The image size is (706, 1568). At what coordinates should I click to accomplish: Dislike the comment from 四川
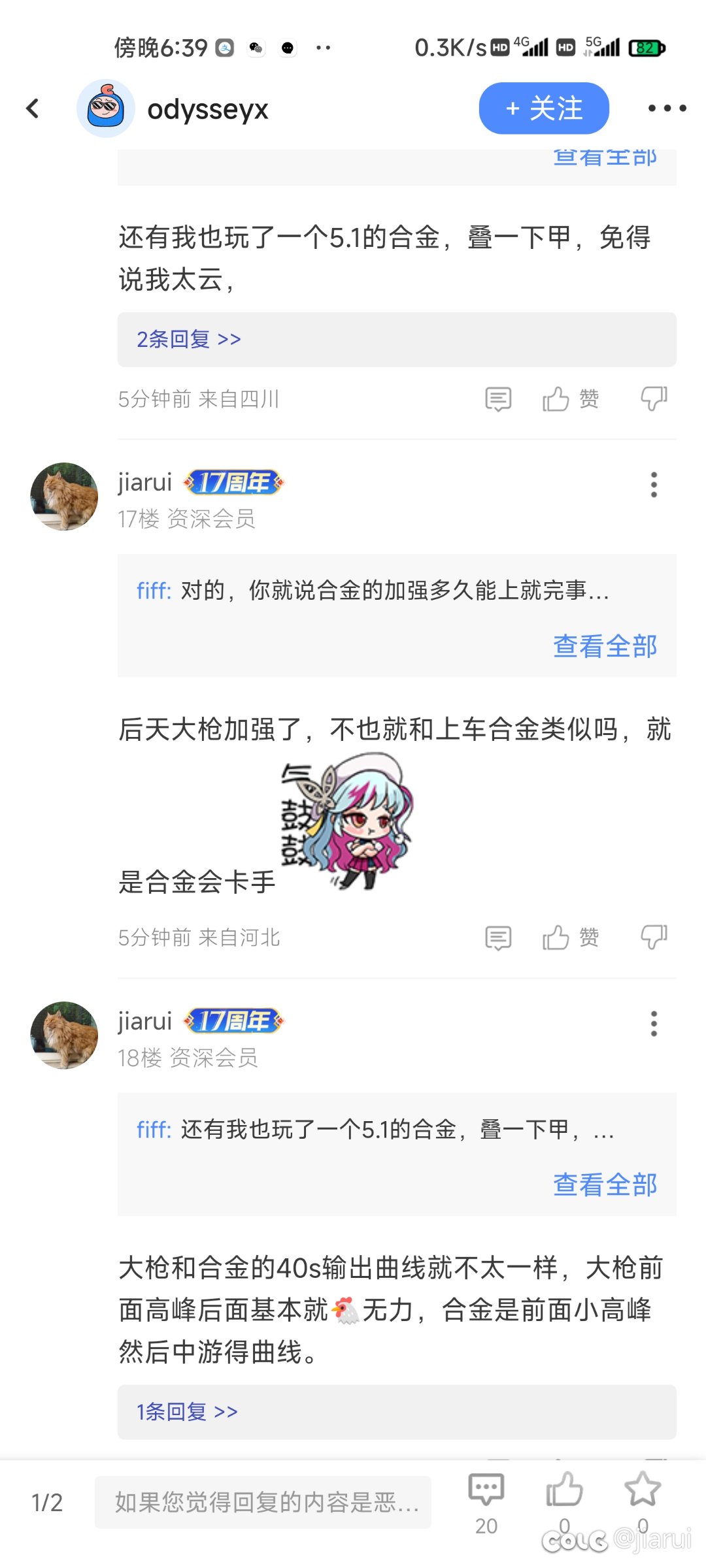[654, 399]
